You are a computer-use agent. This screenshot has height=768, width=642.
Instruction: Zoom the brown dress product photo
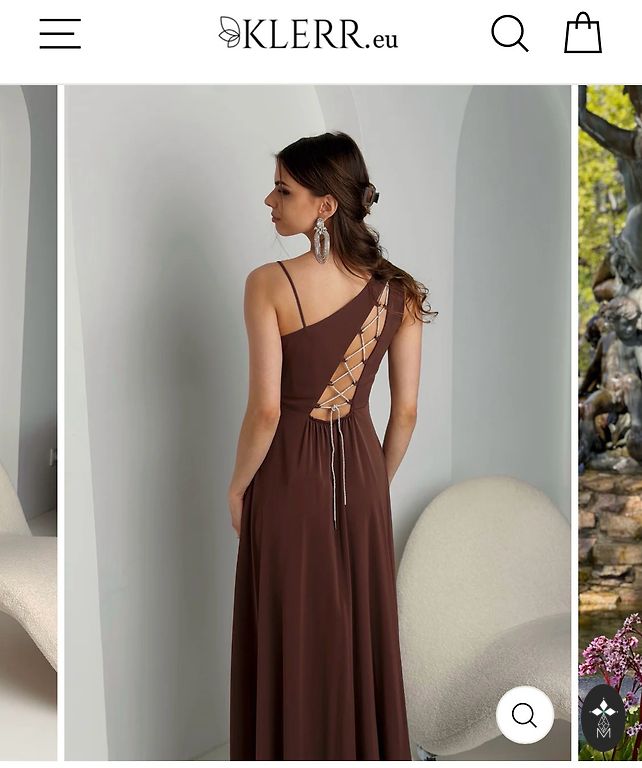(x=525, y=715)
